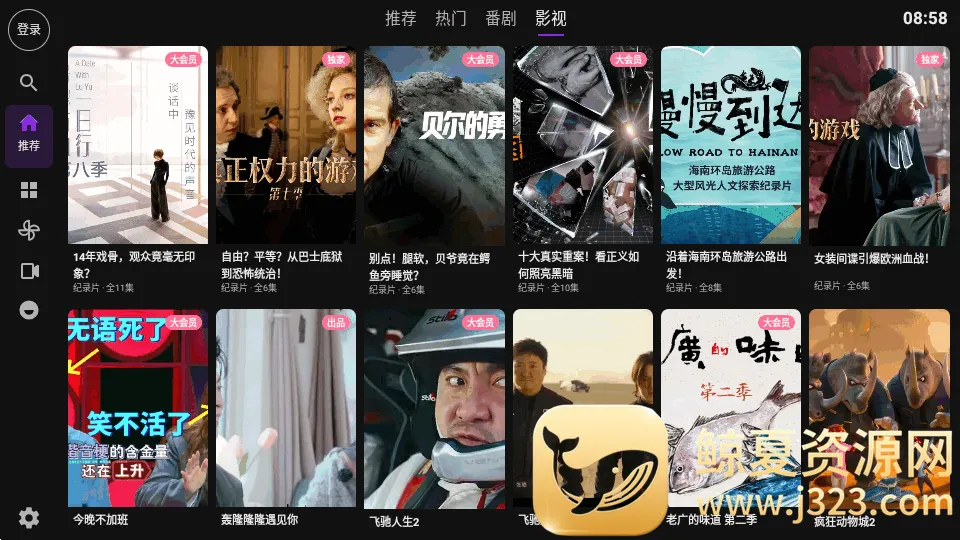The height and width of the screenshot is (540, 960).
Task: Select the 影视 tab
Action: (x=551, y=18)
